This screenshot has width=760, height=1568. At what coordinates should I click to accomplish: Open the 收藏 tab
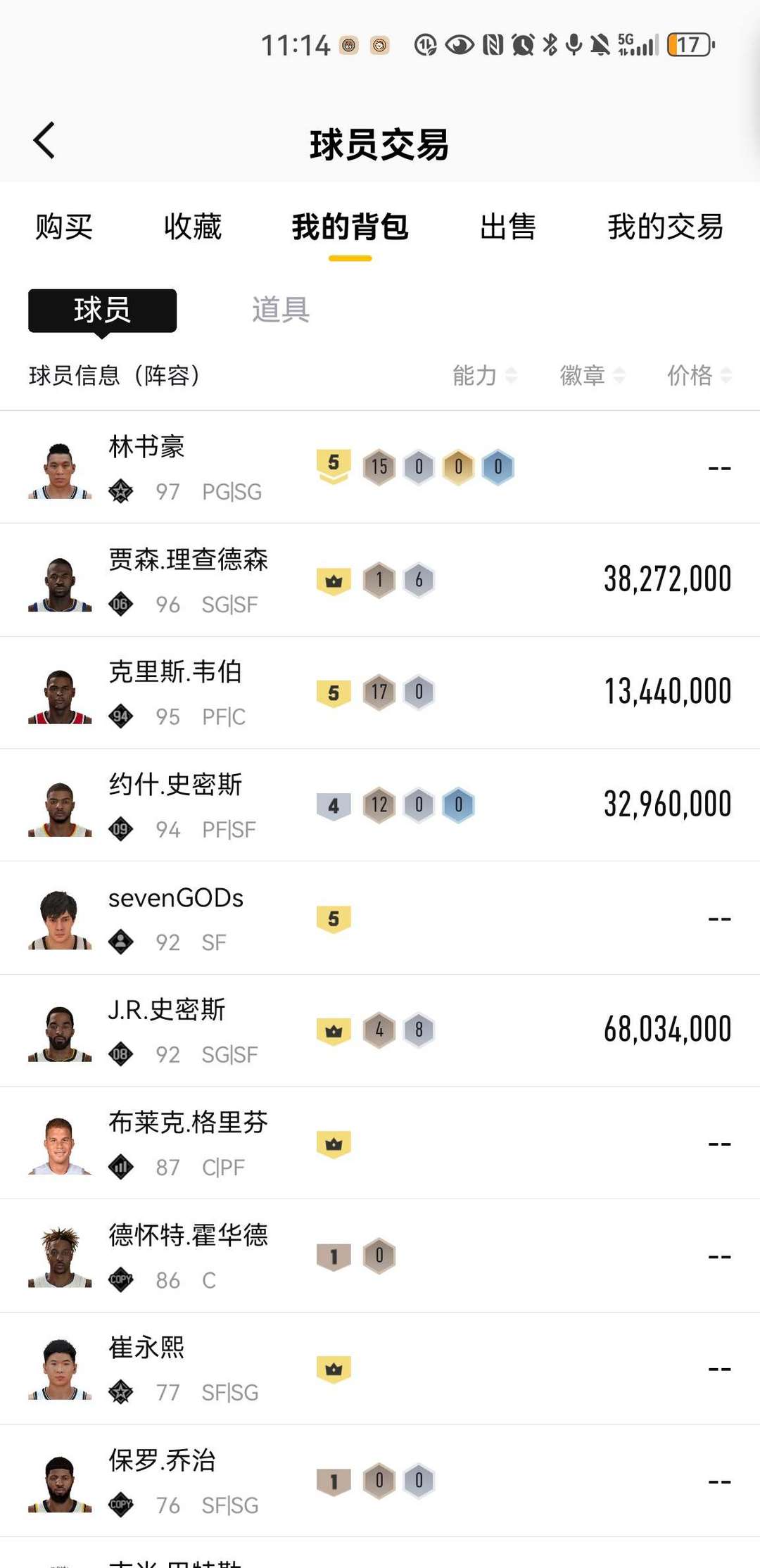click(x=193, y=227)
